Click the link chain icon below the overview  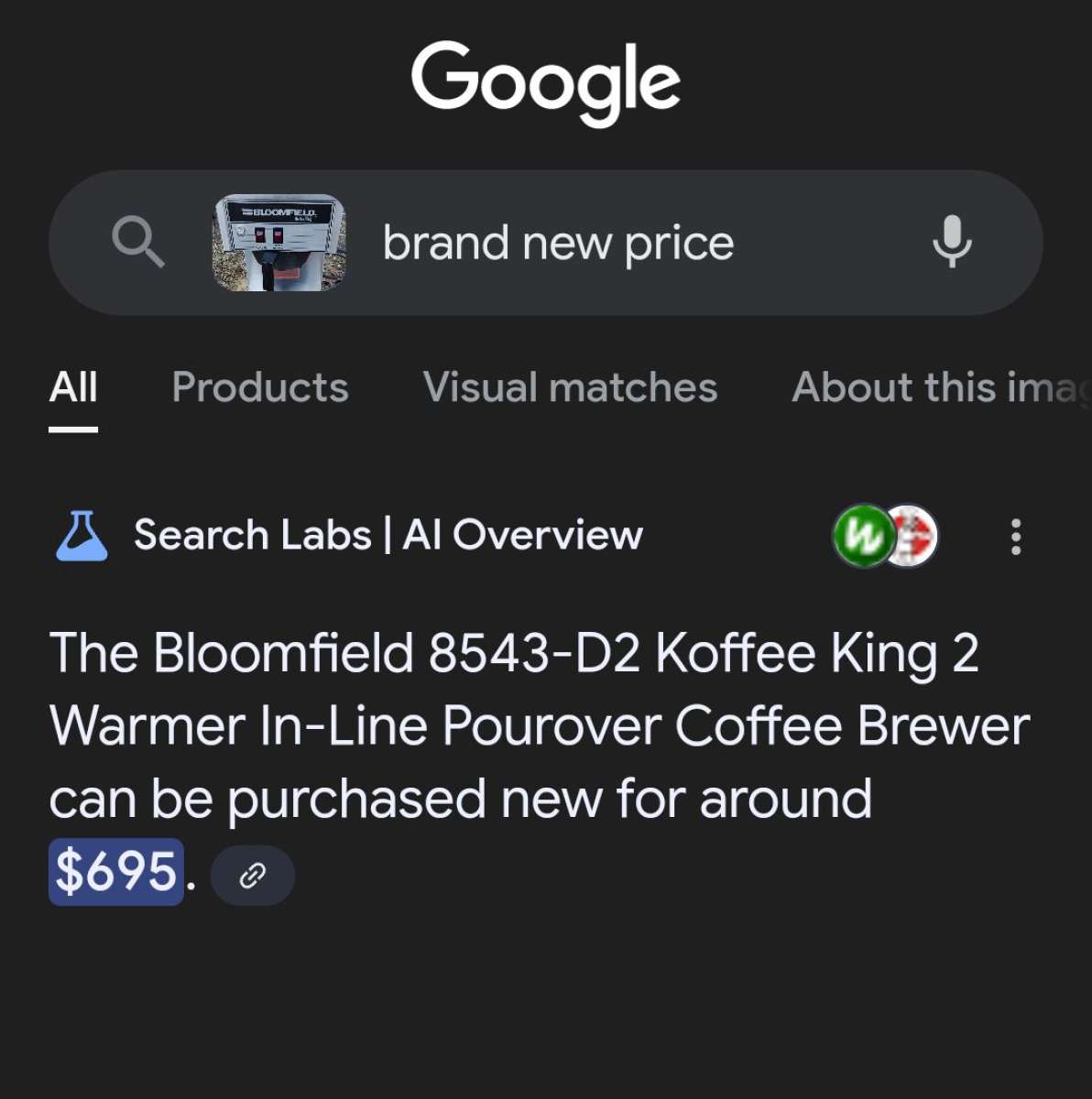pyautogui.click(x=252, y=876)
